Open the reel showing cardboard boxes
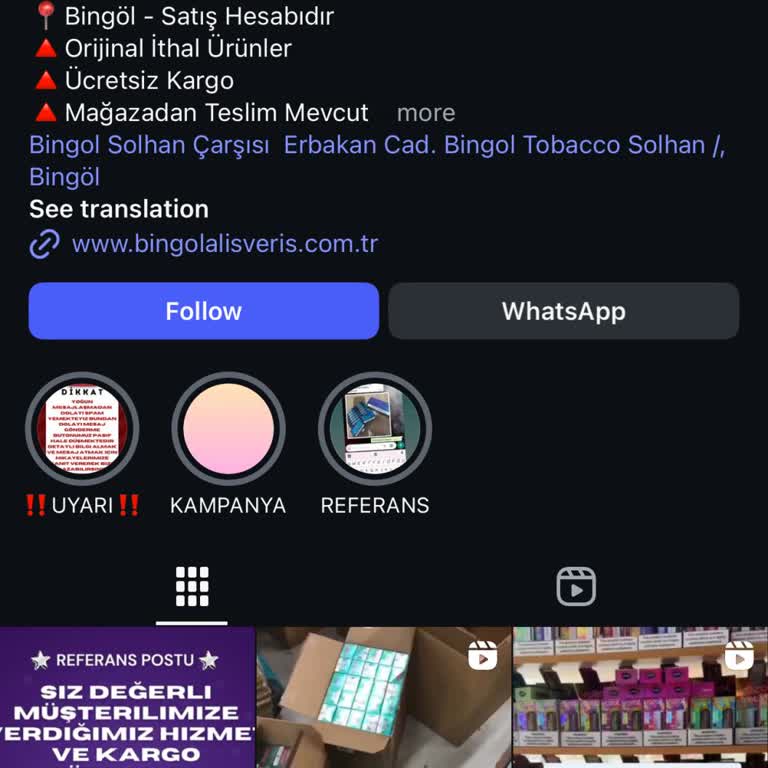 (384, 698)
